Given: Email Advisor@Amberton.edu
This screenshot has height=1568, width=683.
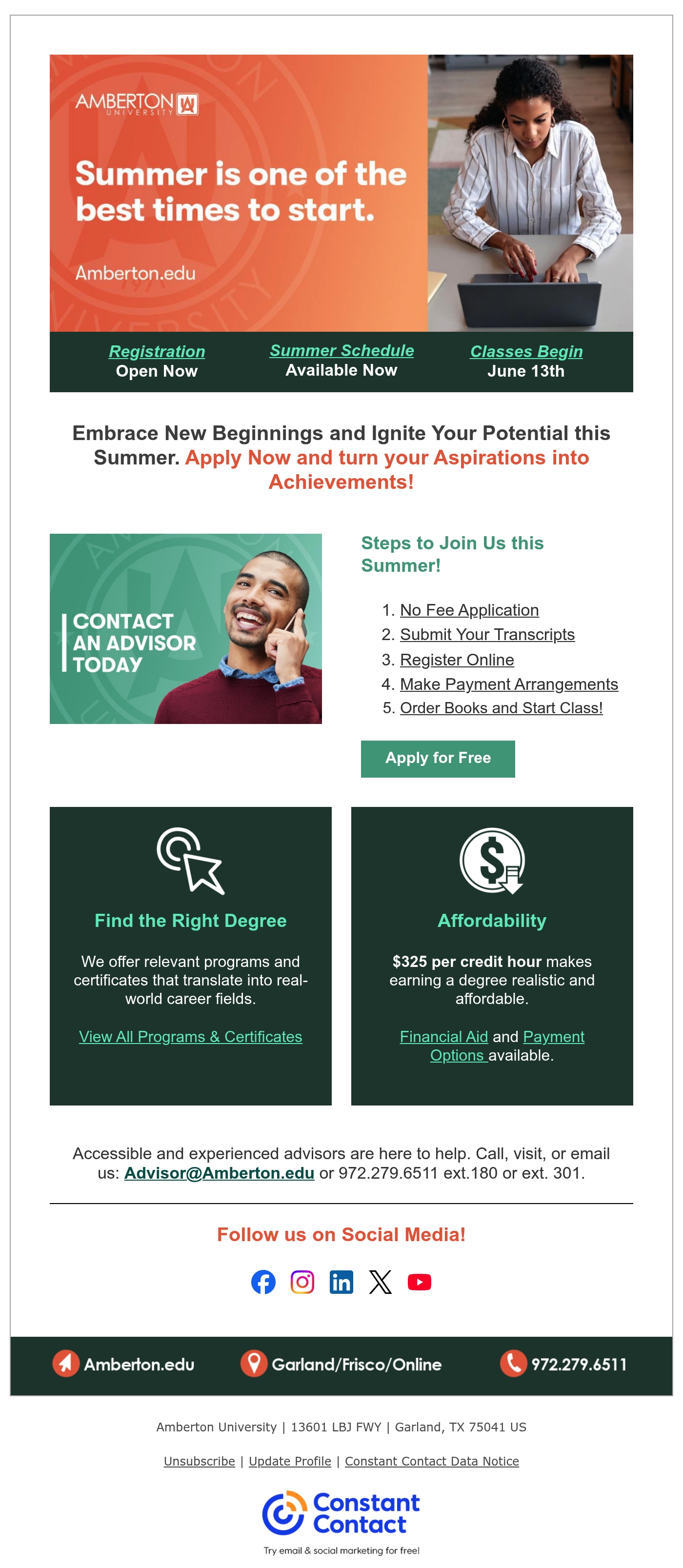Looking at the screenshot, I should coord(219,1173).
